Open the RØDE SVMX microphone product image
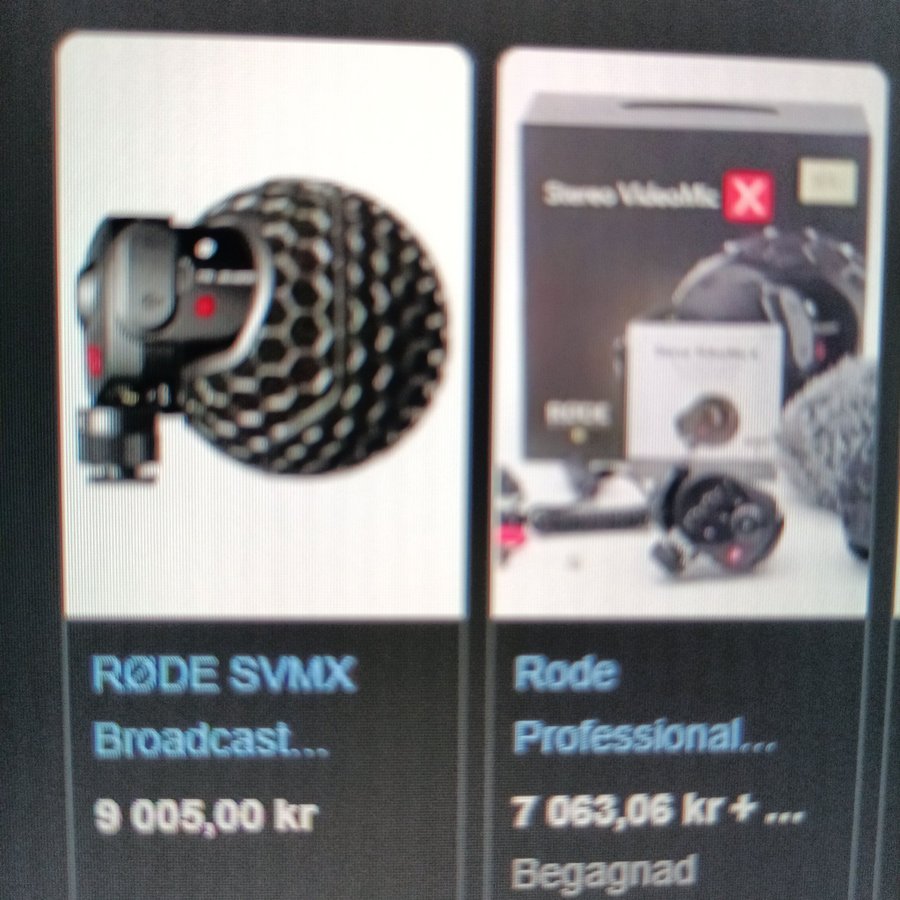The height and width of the screenshot is (900, 900). 265,330
